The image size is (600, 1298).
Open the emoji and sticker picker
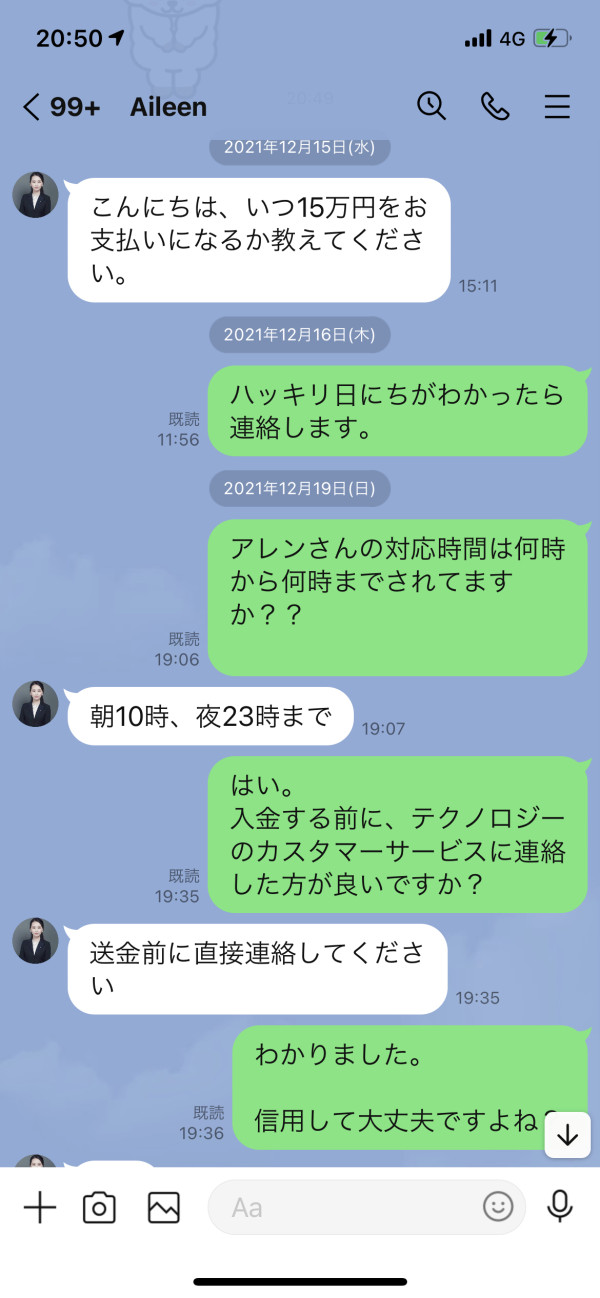pos(498,1207)
